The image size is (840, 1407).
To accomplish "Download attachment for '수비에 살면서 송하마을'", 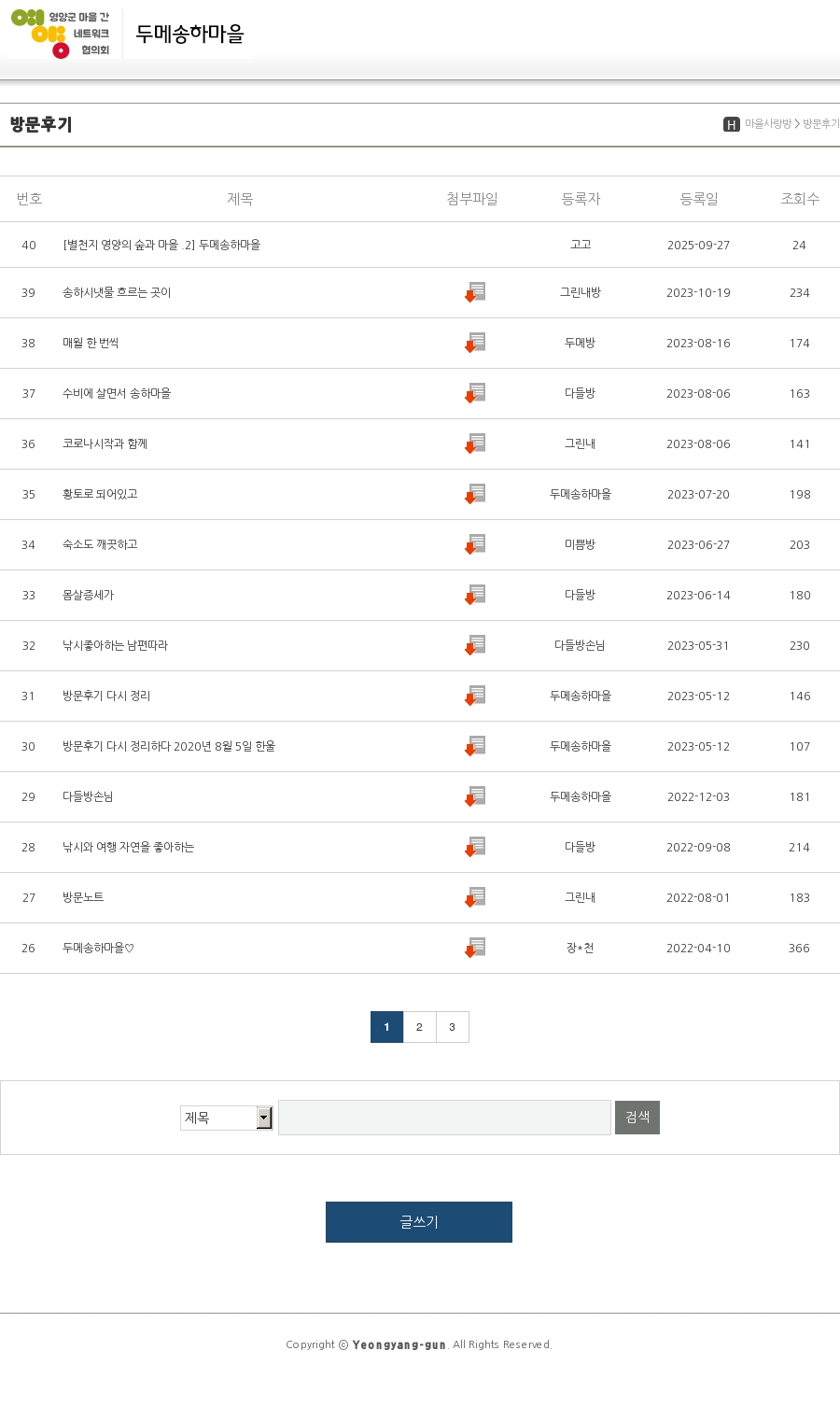I will [x=475, y=393].
